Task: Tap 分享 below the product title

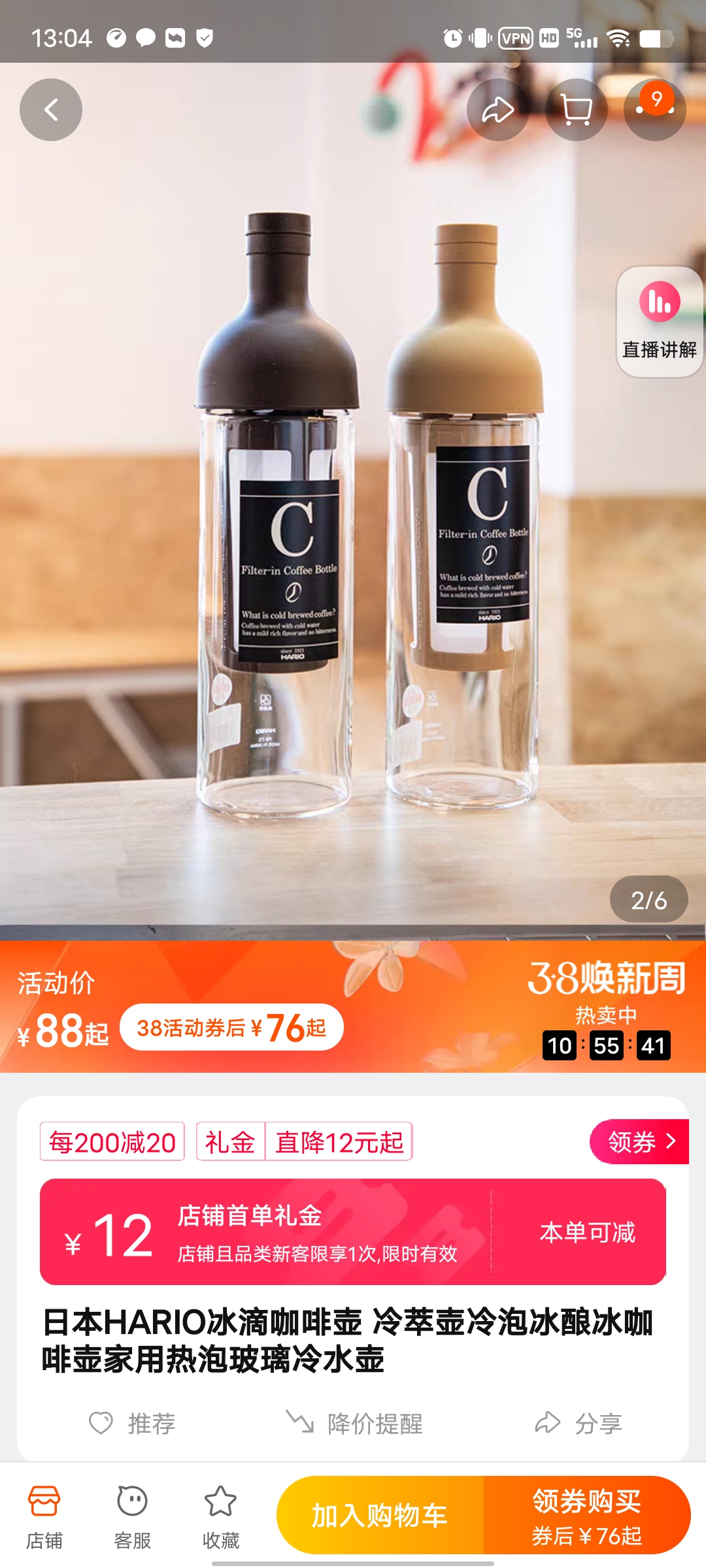Action: [579, 1423]
